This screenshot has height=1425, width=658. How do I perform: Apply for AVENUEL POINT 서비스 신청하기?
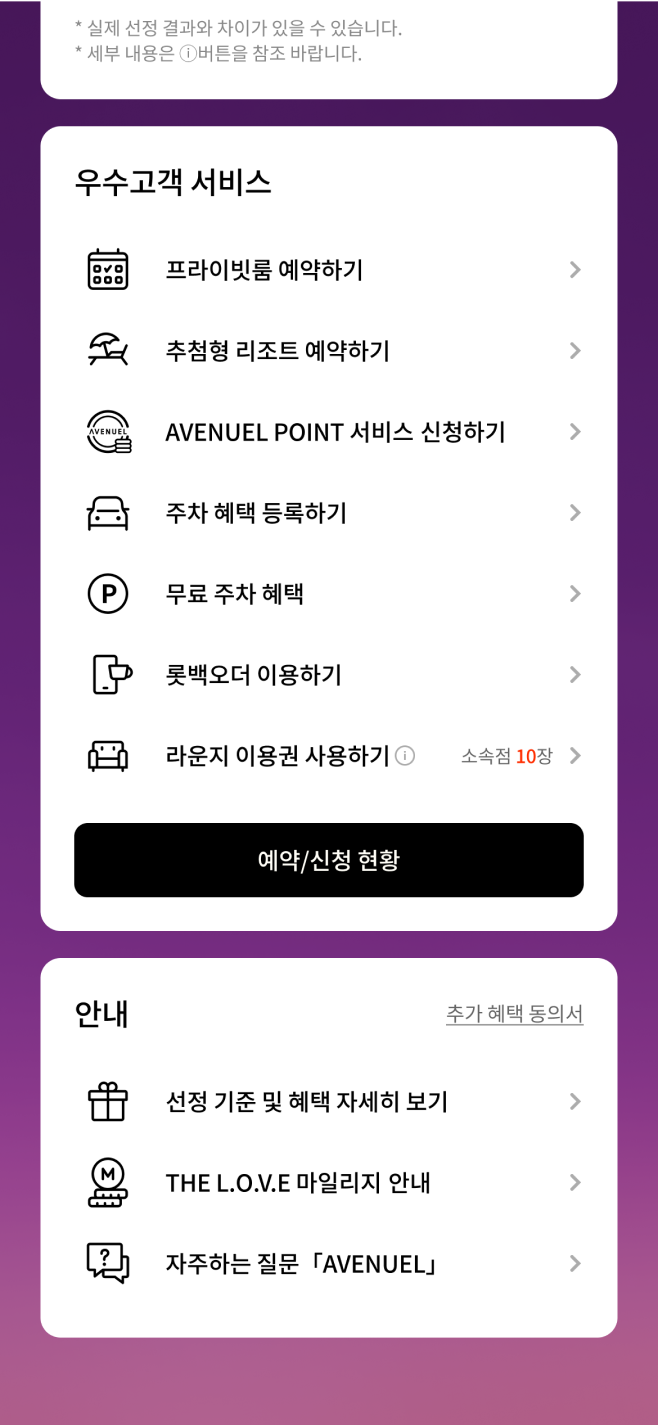(329, 432)
